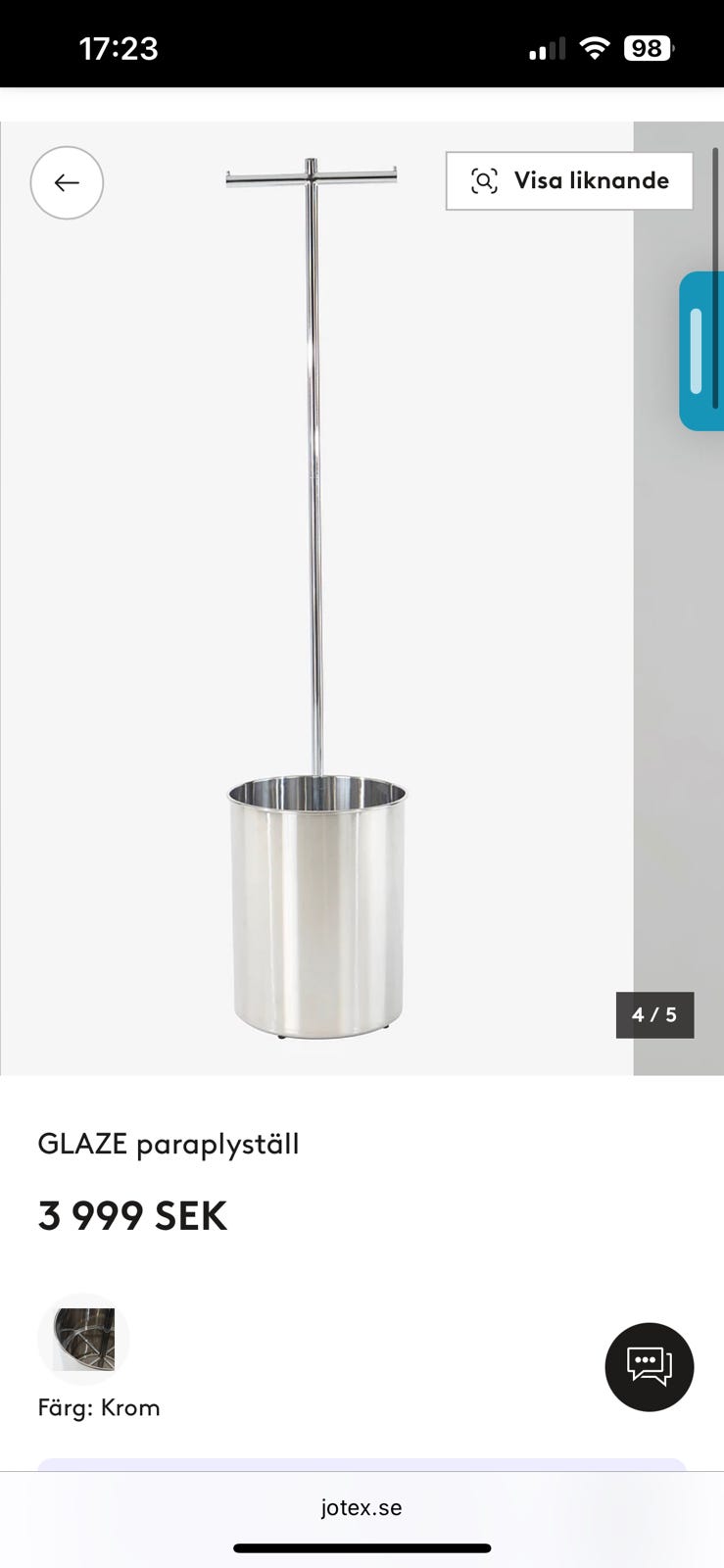This screenshot has height=1568, width=724.
Task: Open the blue side tab
Action: click(x=701, y=351)
